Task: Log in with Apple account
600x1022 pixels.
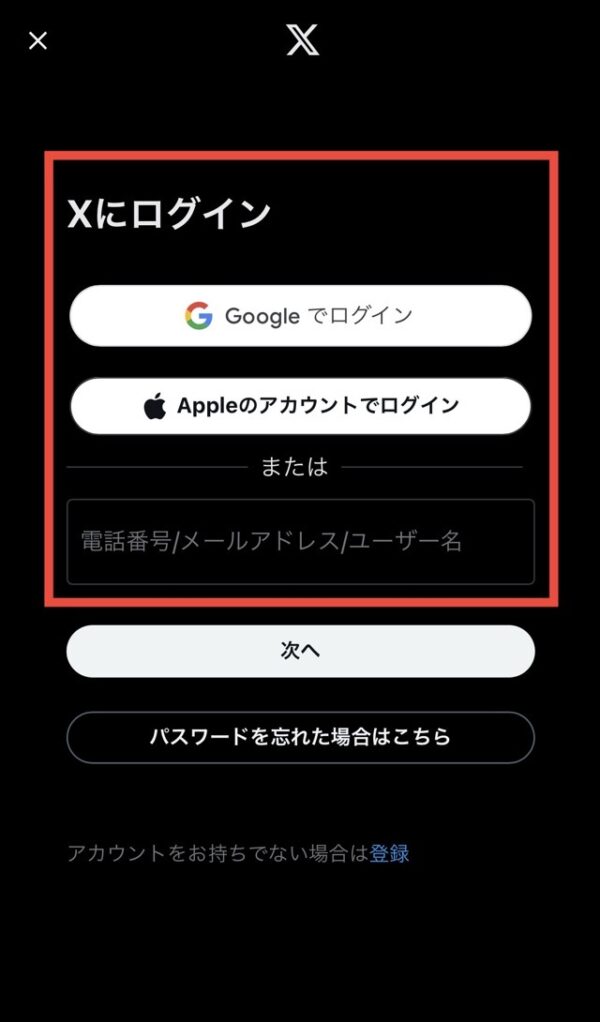Action: click(x=300, y=406)
